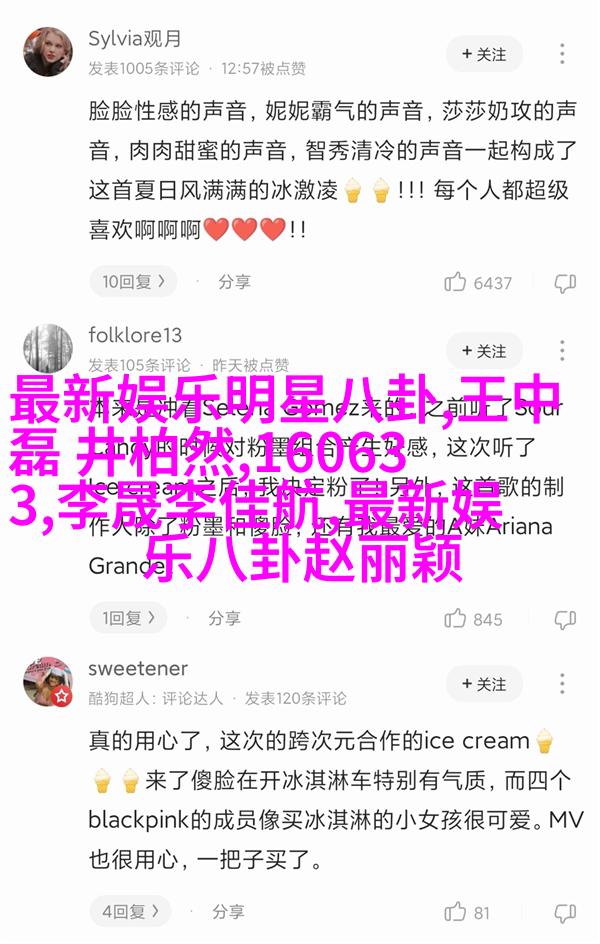Viewport: 600px width, 944px height.
Task: Expand the 10回复 replies under Sylvia观月's comment
Action: 132,282
